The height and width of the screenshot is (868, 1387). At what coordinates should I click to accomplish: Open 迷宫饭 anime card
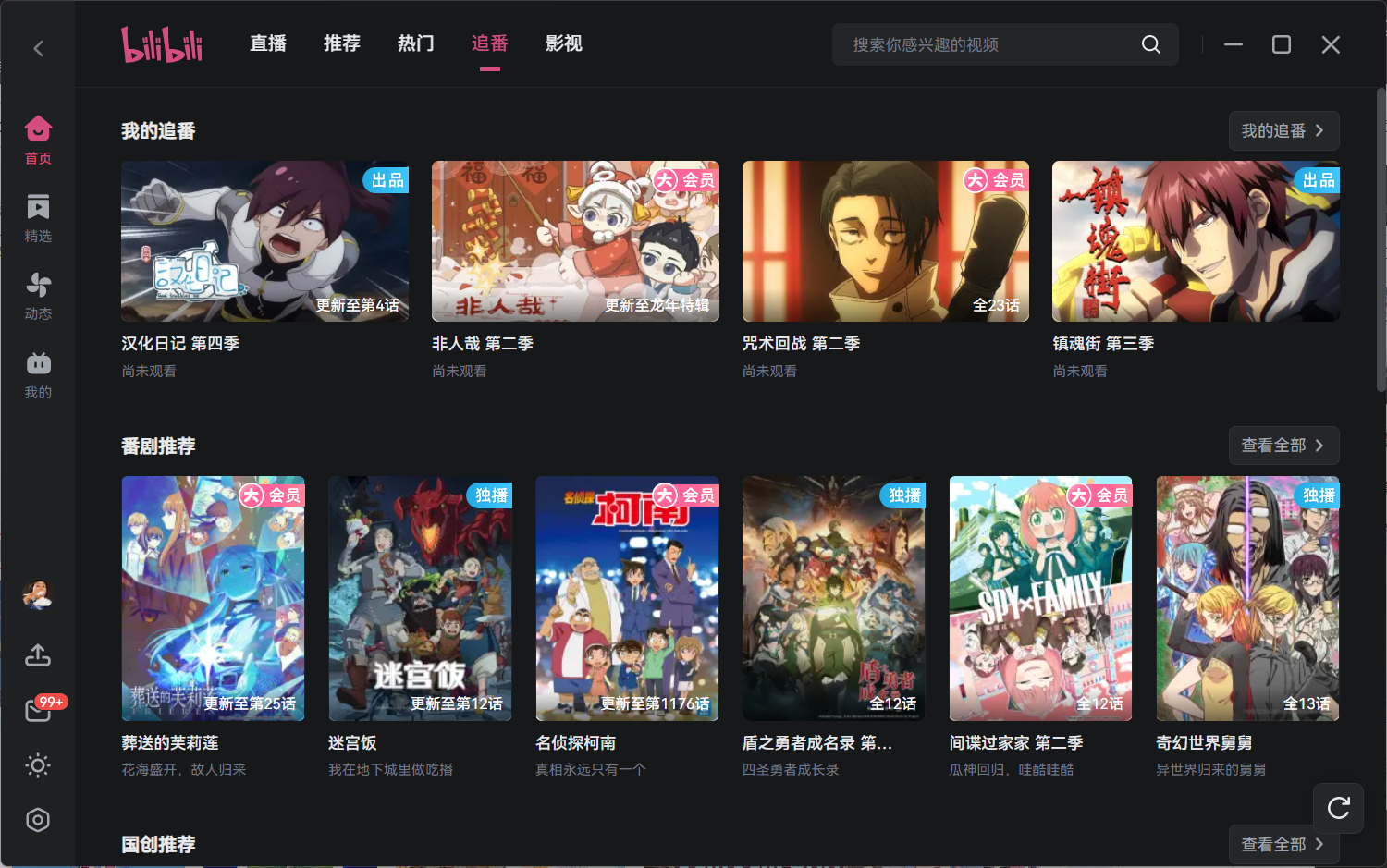(x=420, y=598)
